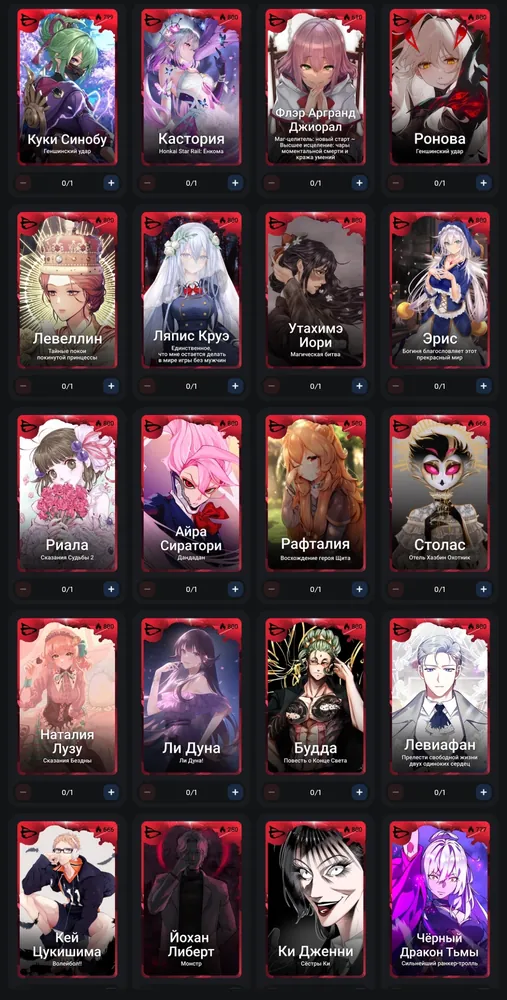Open the Флэр Аргранд Джиорал card

pyautogui.click(x=316, y=86)
